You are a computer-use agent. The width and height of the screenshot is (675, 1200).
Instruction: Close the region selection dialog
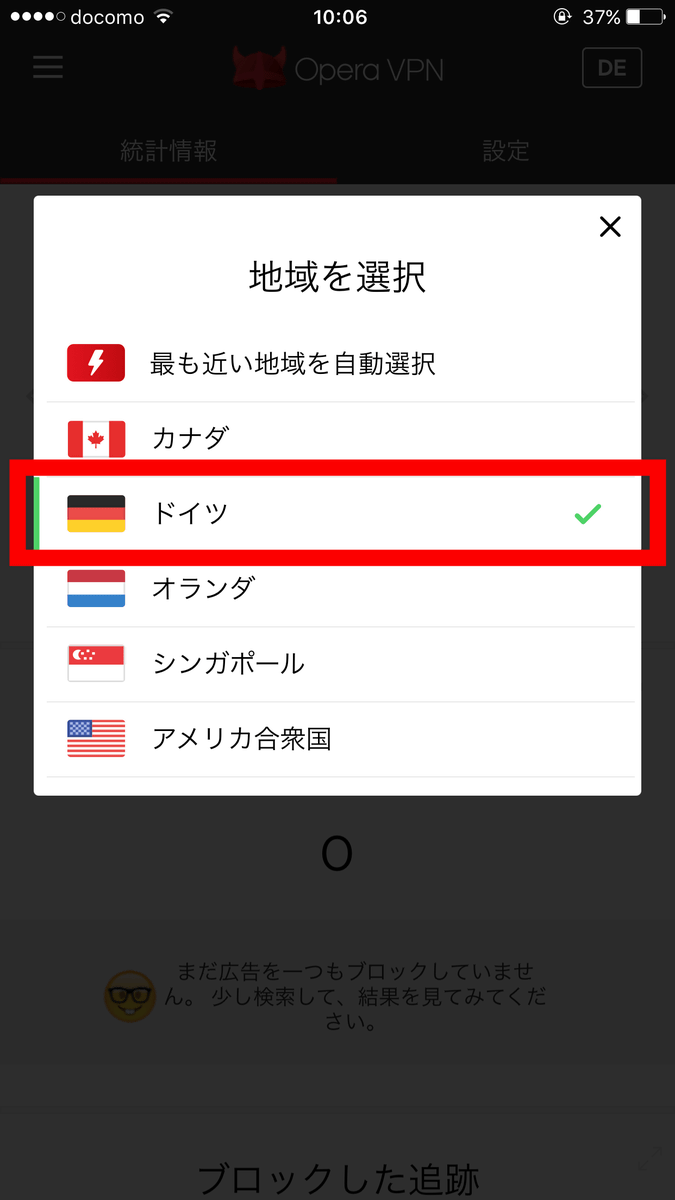(x=610, y=227)
